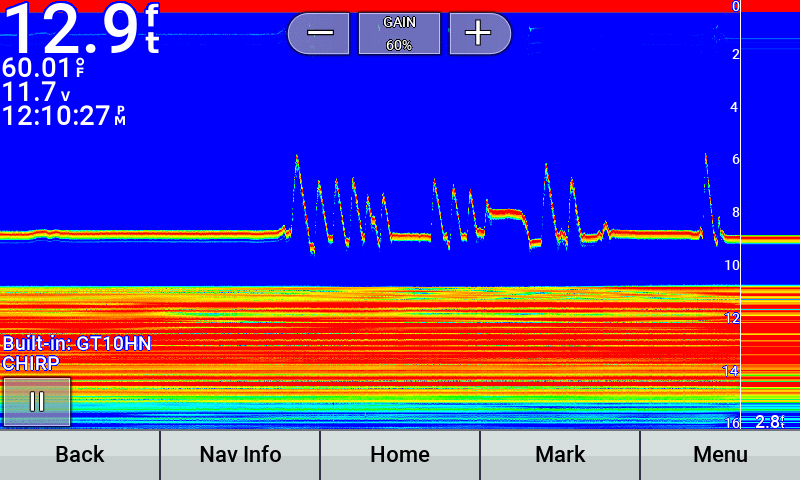The image size is (800, 480).
Task: Pause the sonar scrolling
Action: click(x=37, y=402)
